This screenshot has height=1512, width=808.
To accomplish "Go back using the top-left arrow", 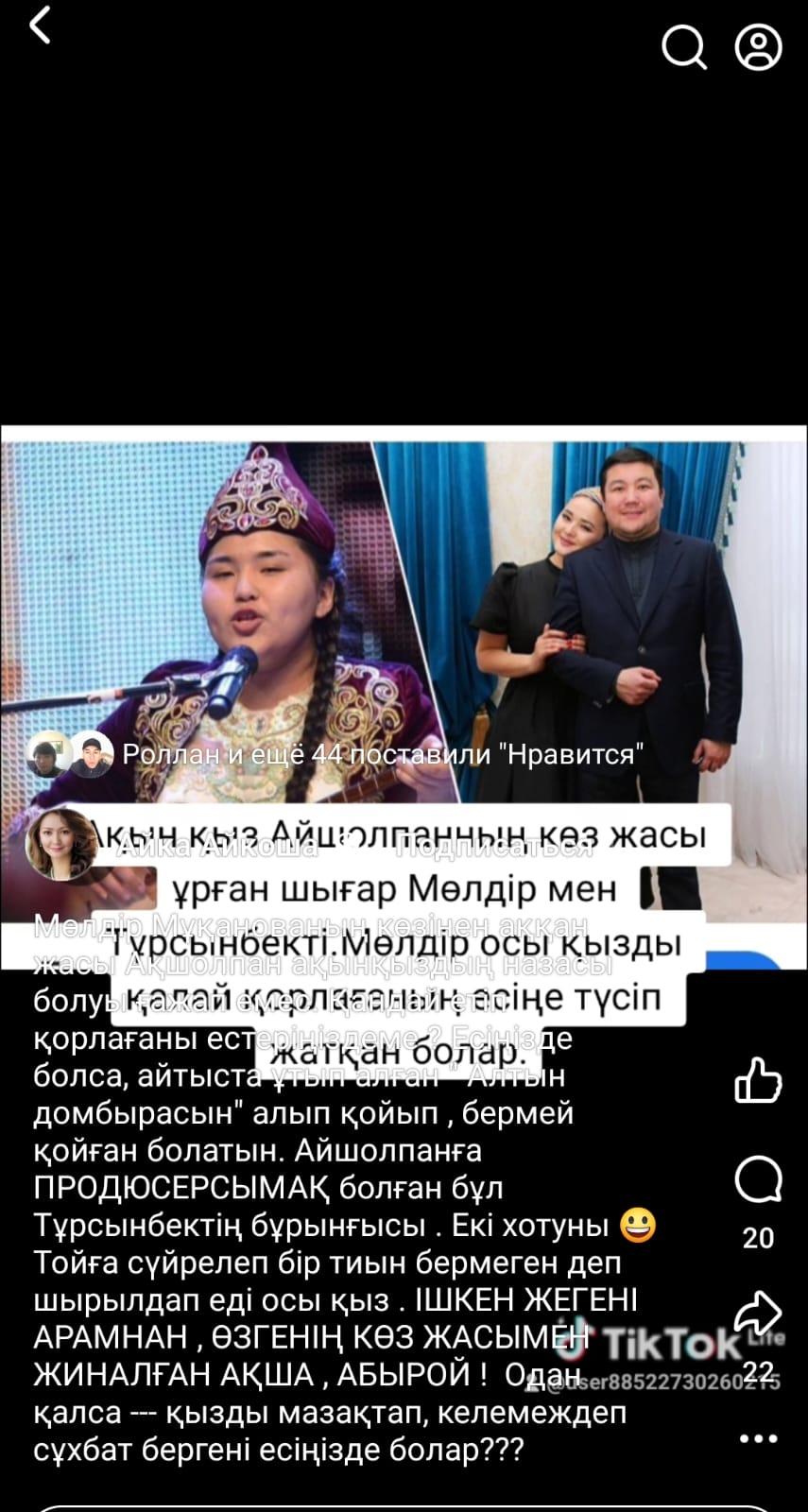I will point(40,26).
